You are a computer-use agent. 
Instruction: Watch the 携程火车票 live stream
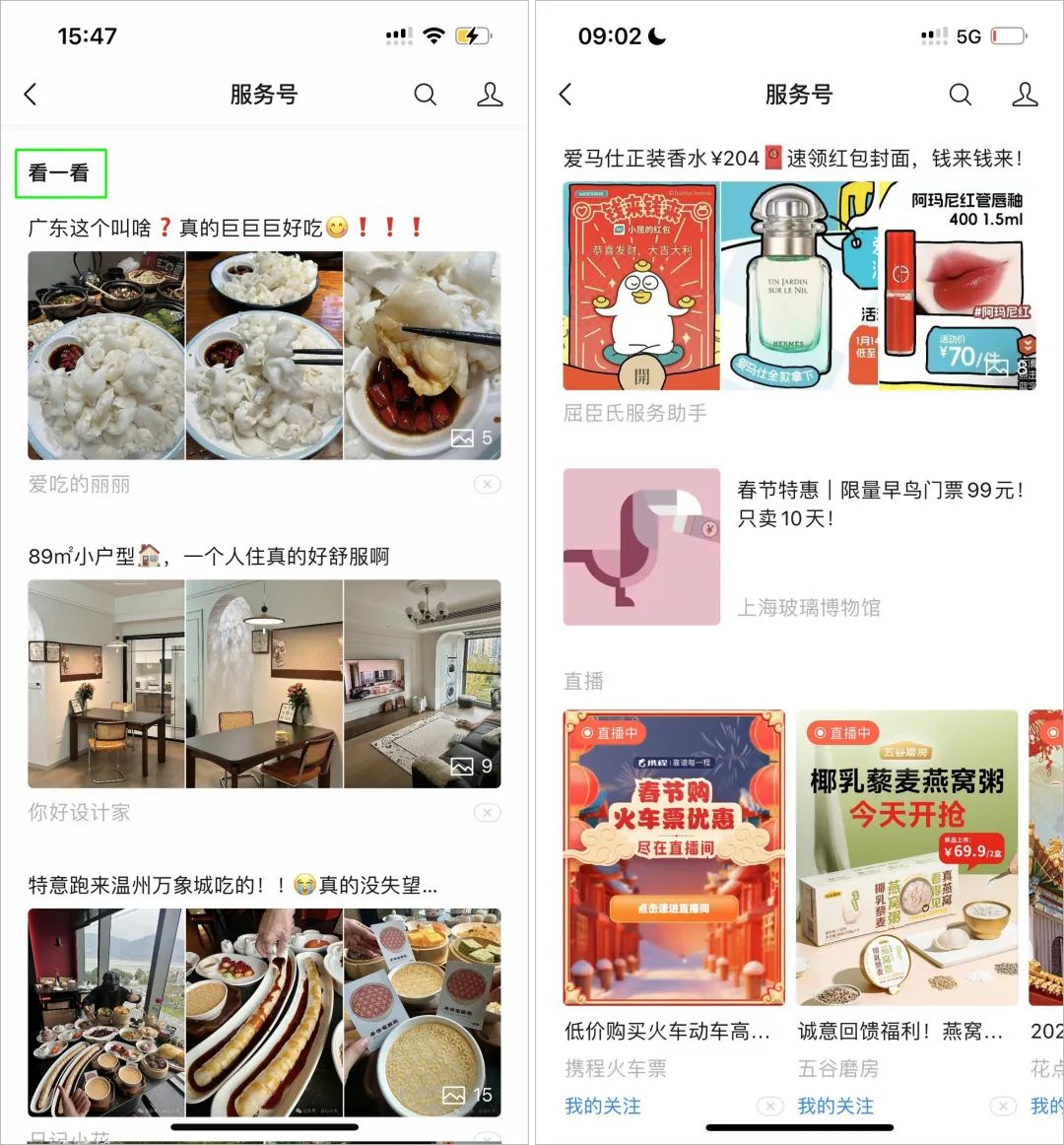[x=675, y=857]
